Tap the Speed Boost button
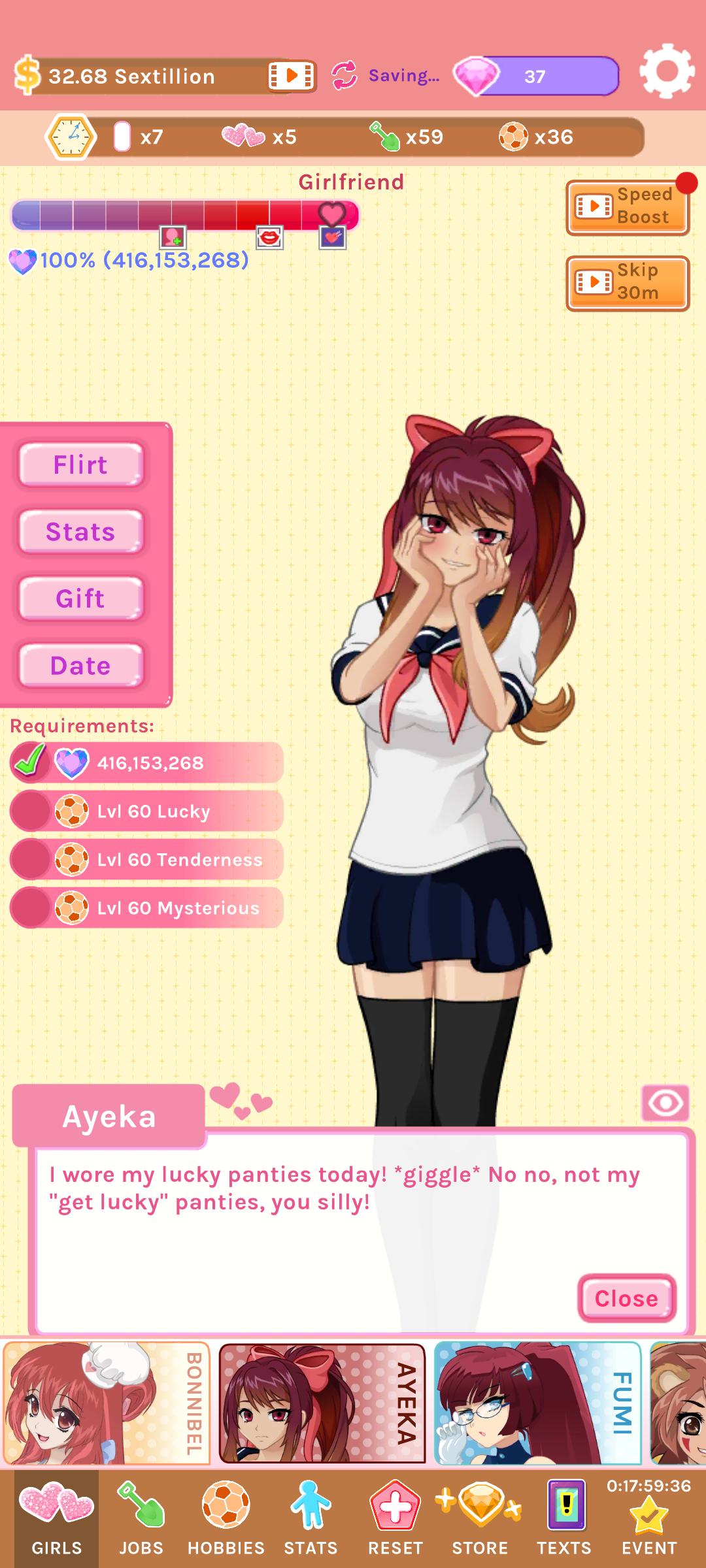706x1568 pixels. tap(628, 207)
